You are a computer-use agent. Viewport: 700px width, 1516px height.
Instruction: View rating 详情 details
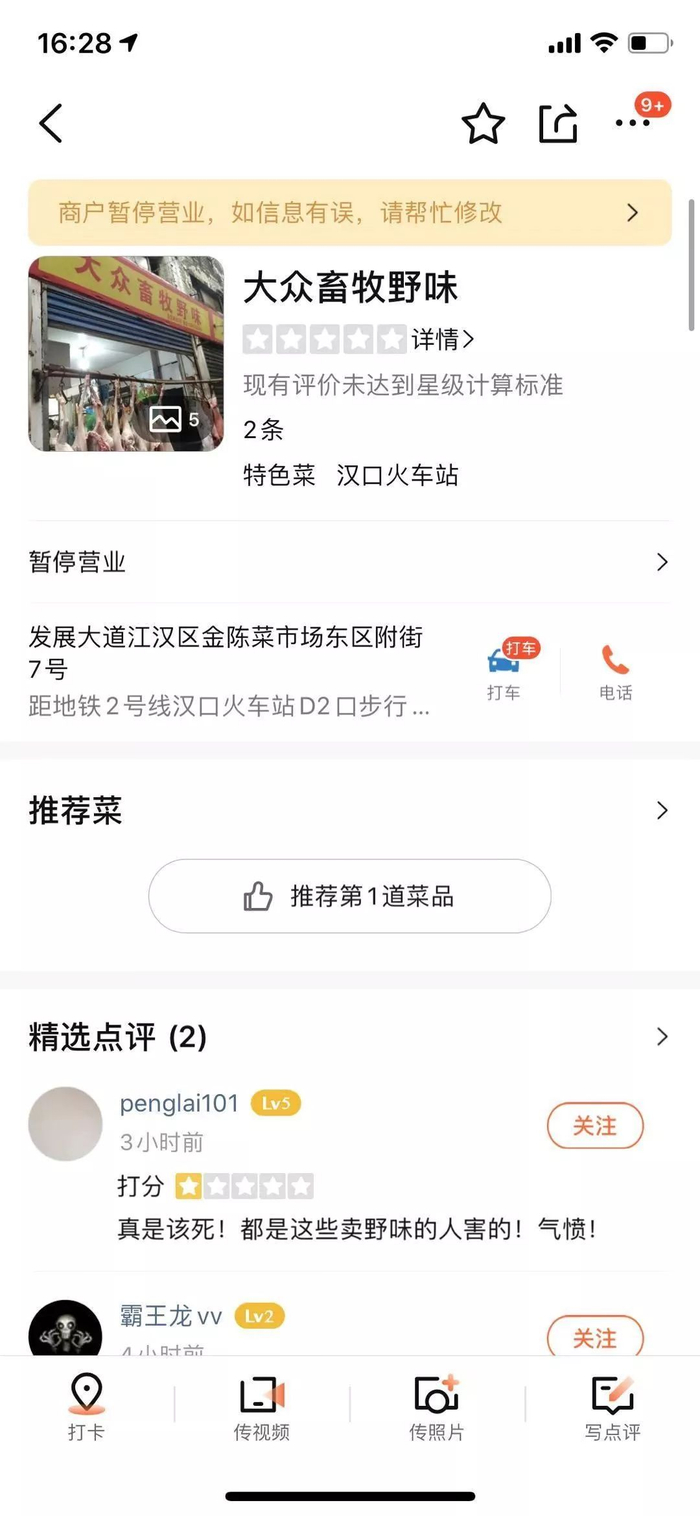point(443,340)
